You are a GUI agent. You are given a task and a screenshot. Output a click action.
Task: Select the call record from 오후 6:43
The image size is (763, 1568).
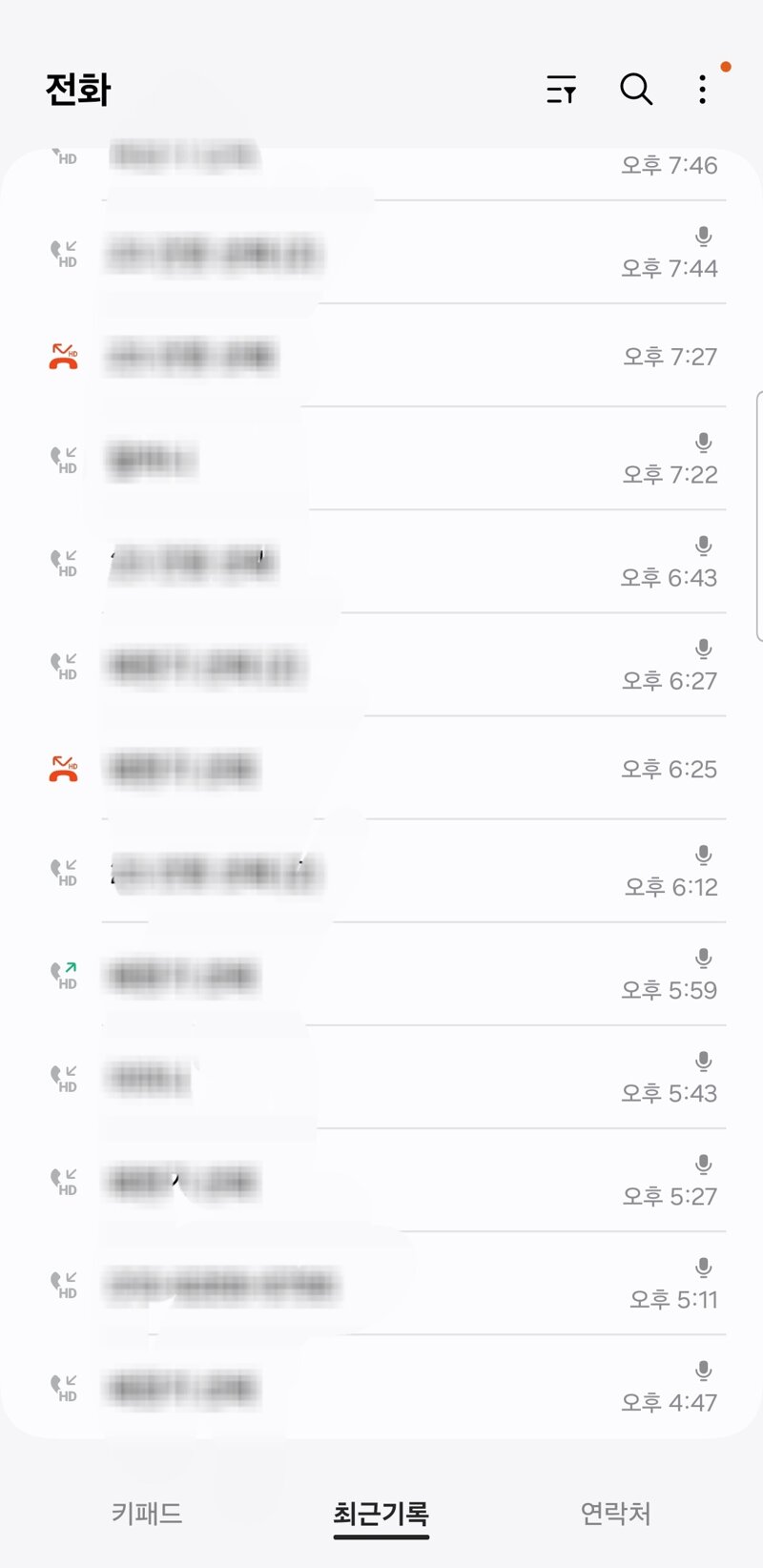coord(381,562)
